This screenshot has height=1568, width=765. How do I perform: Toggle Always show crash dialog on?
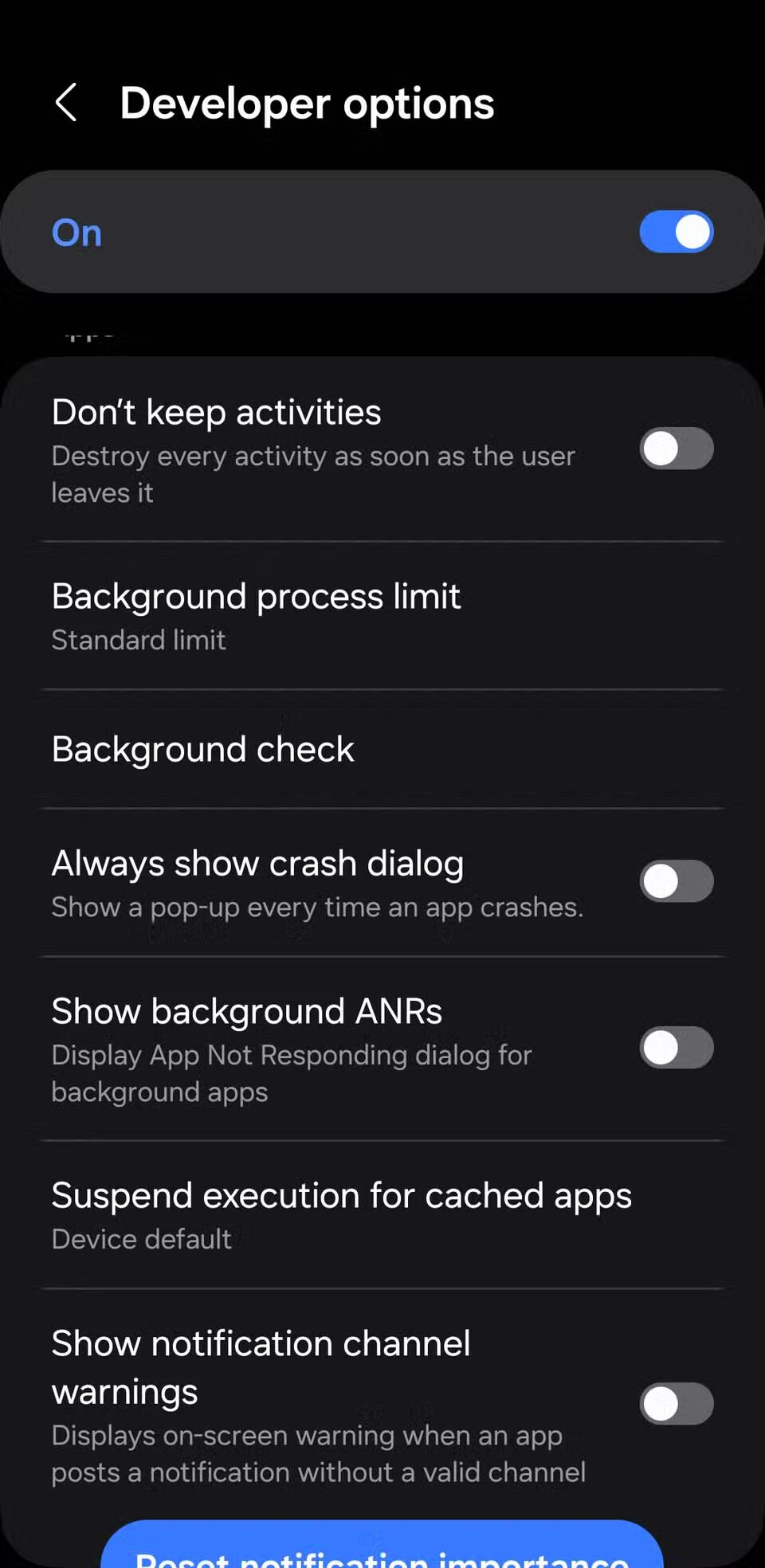pyautogui.click(x=677, y=881)
